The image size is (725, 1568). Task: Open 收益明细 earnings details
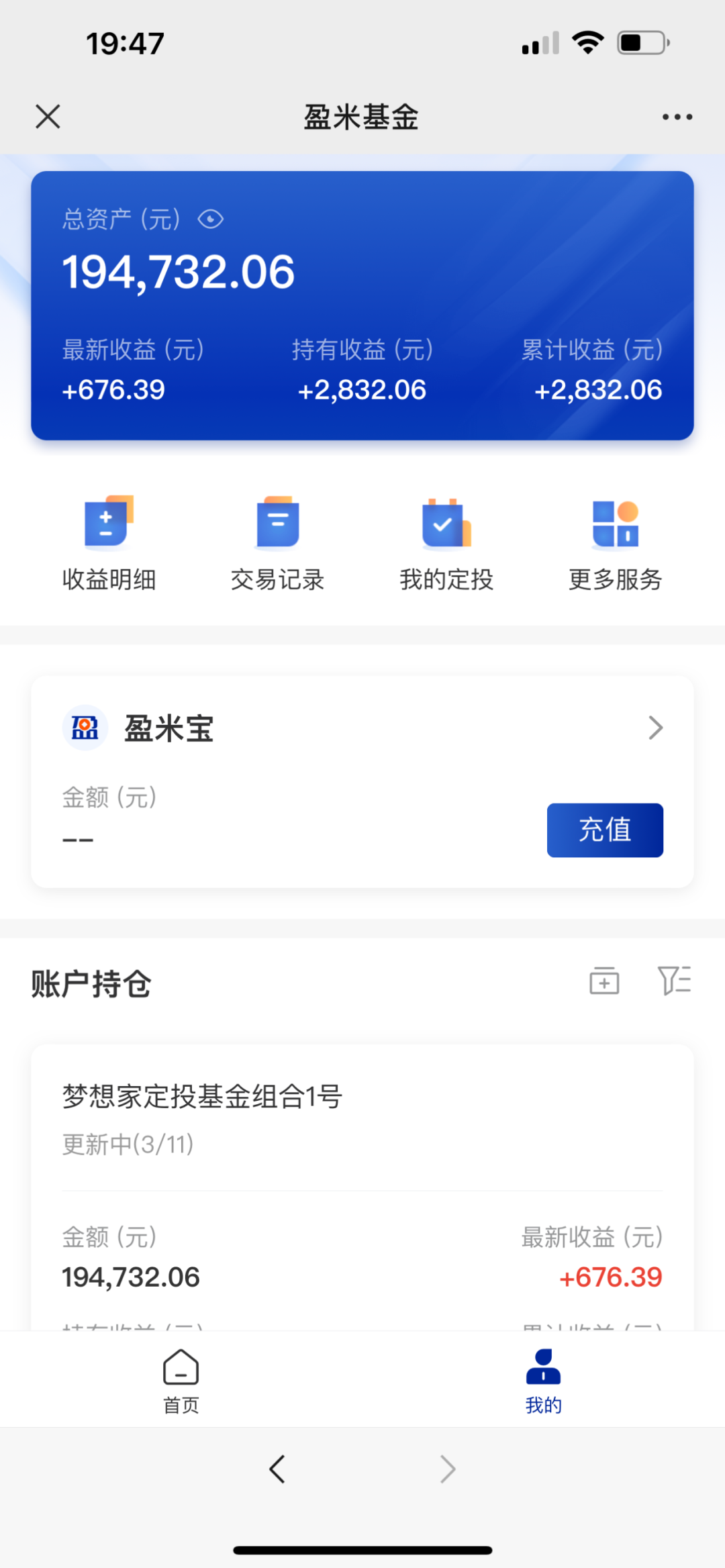[109, 543]
